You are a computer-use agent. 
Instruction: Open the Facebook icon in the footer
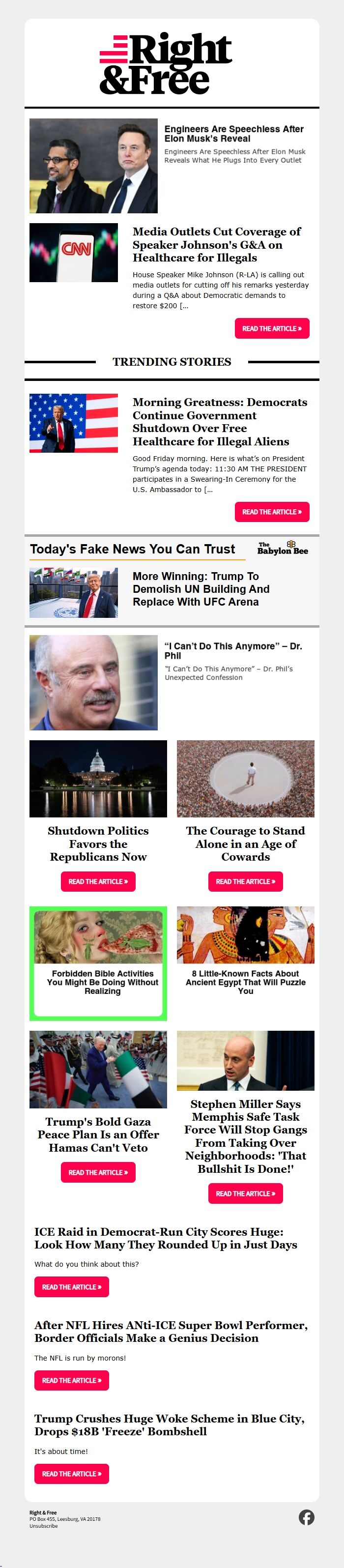[306, 1517]
